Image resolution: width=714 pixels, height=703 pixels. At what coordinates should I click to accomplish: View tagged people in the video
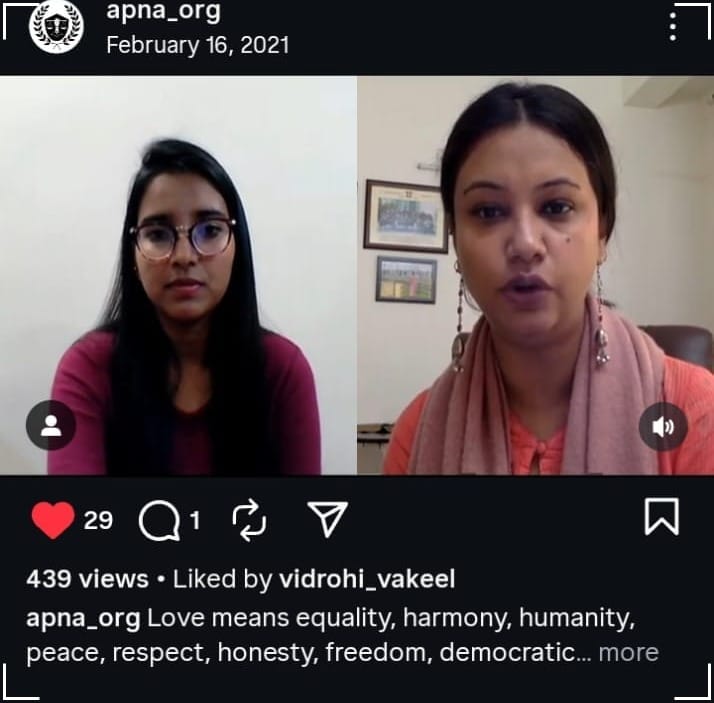click(51, 426)
